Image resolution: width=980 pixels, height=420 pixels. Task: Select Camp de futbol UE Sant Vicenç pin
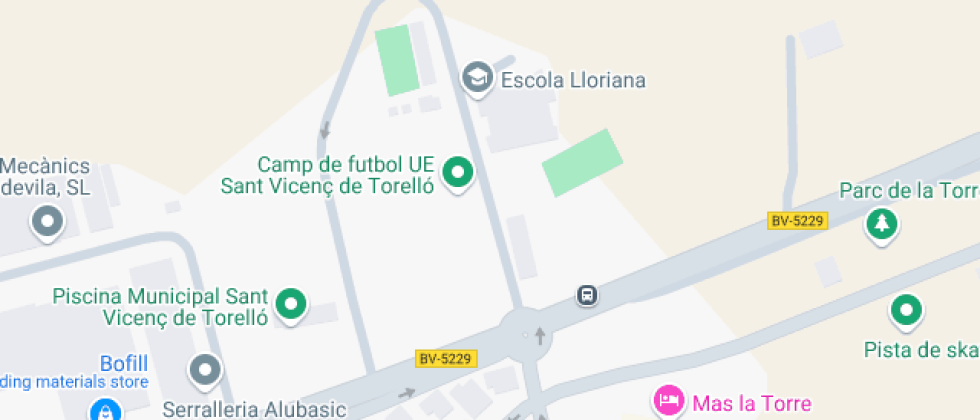click(x=458, y=173)
